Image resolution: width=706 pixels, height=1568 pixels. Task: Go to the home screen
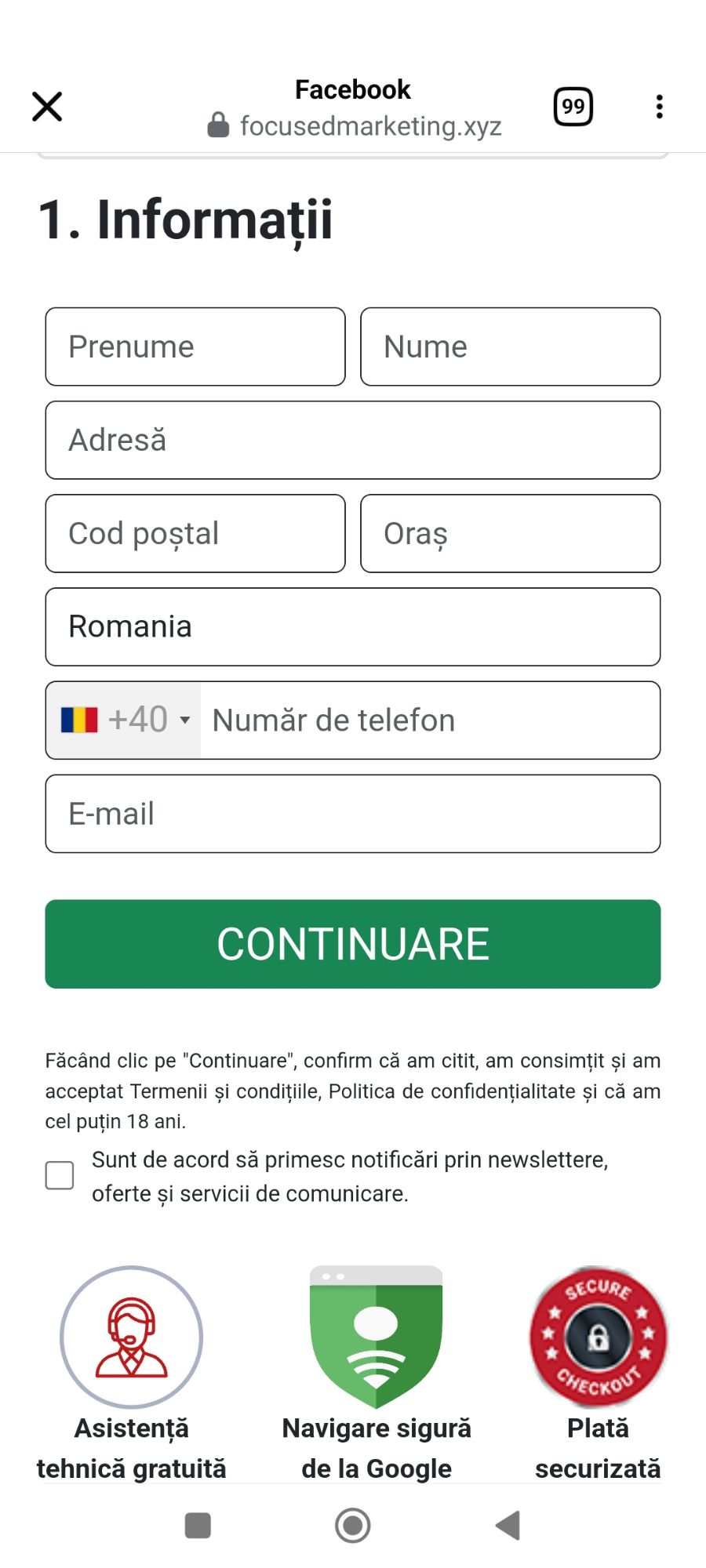coord(353,1525)
